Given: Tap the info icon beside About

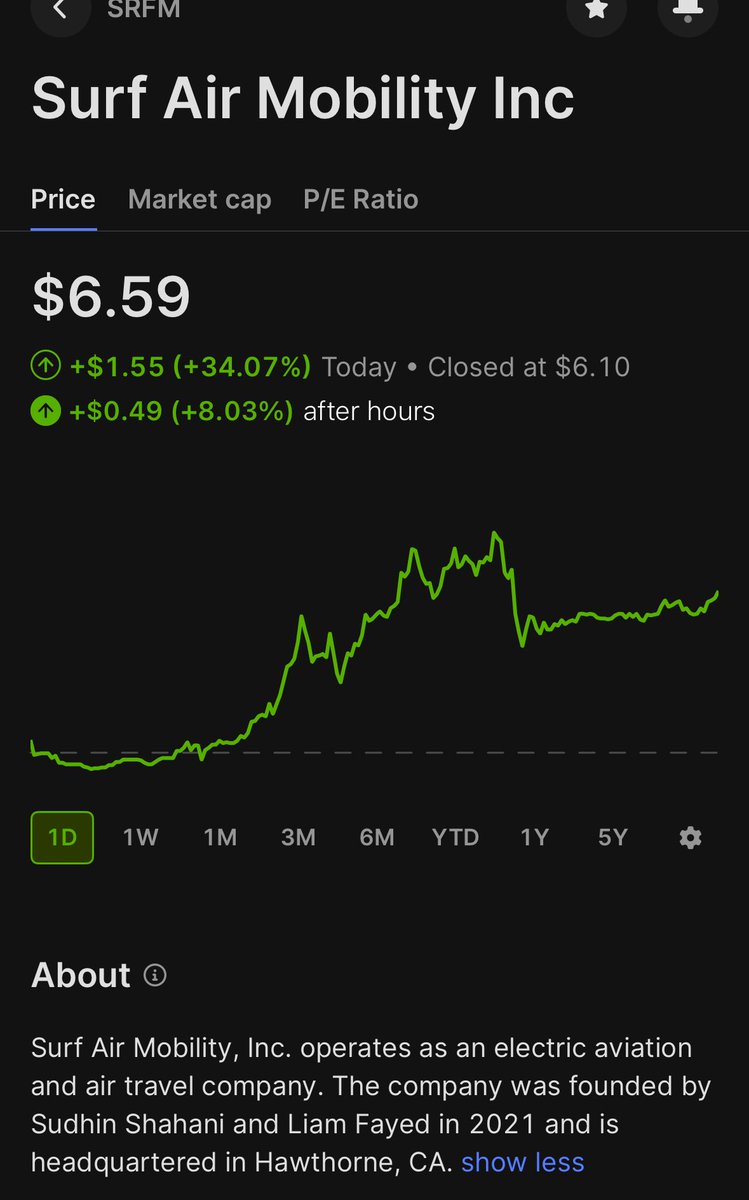Looking at the screenshot, I should 155,975.
